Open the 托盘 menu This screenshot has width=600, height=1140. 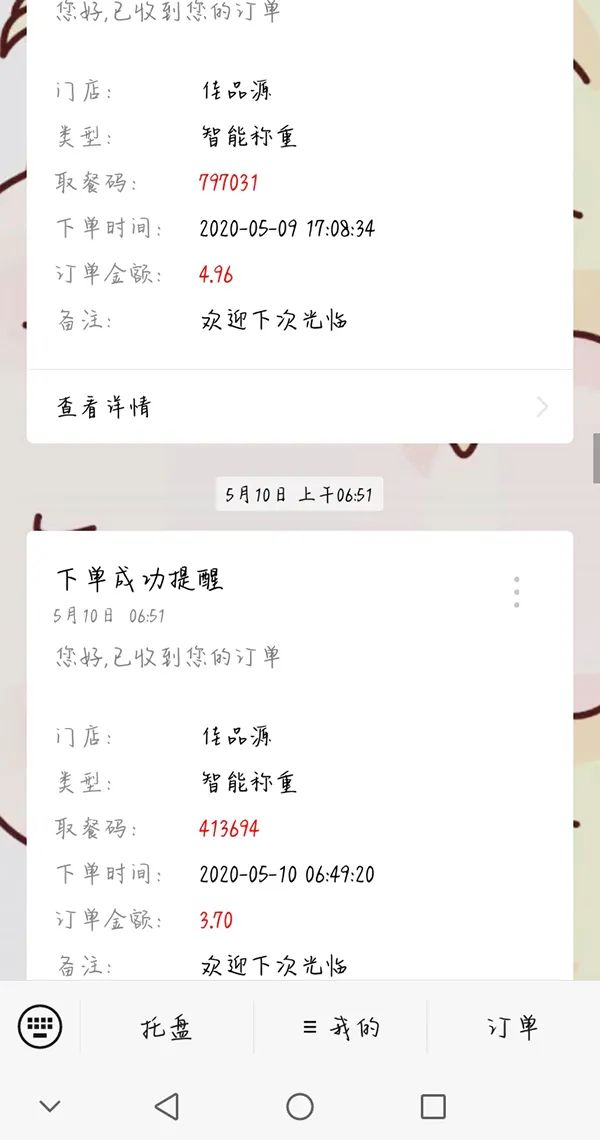[167, 1027]
